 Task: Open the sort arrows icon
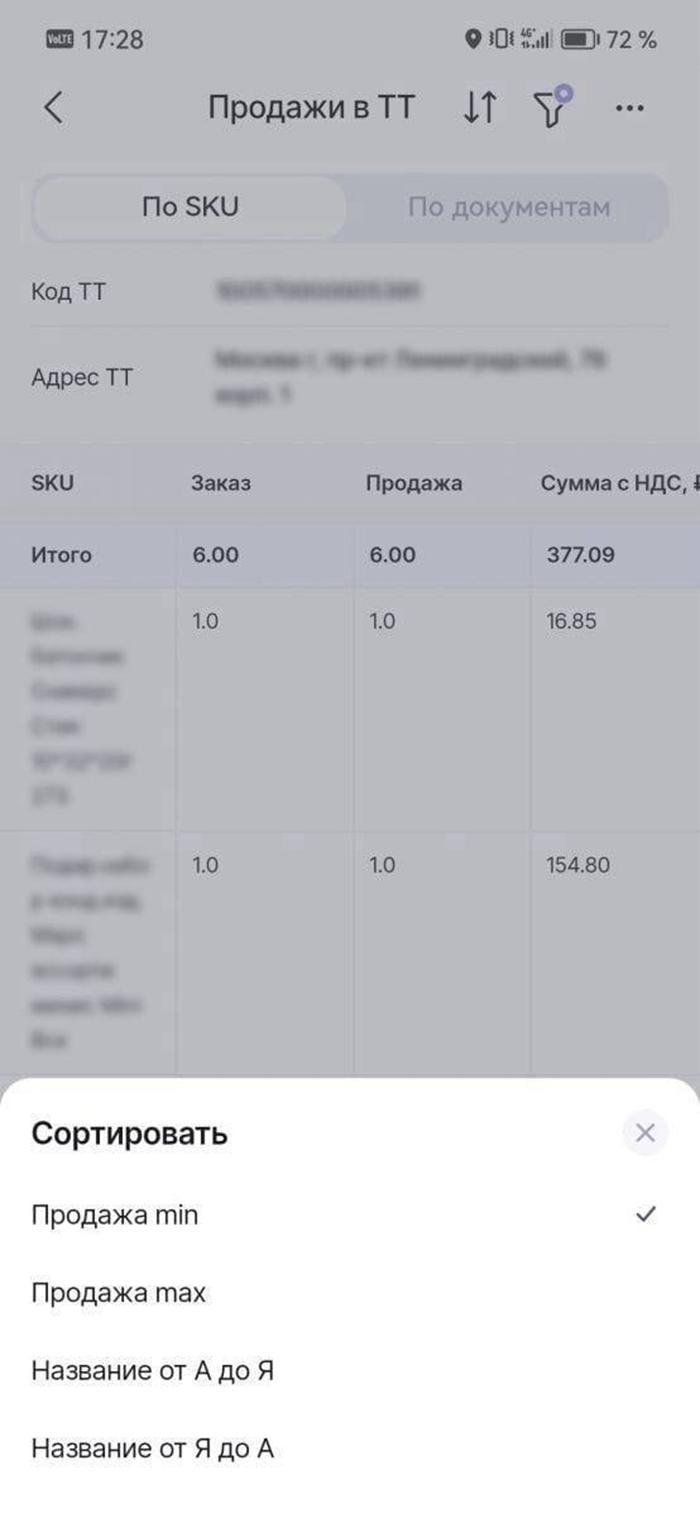(480, 108)
